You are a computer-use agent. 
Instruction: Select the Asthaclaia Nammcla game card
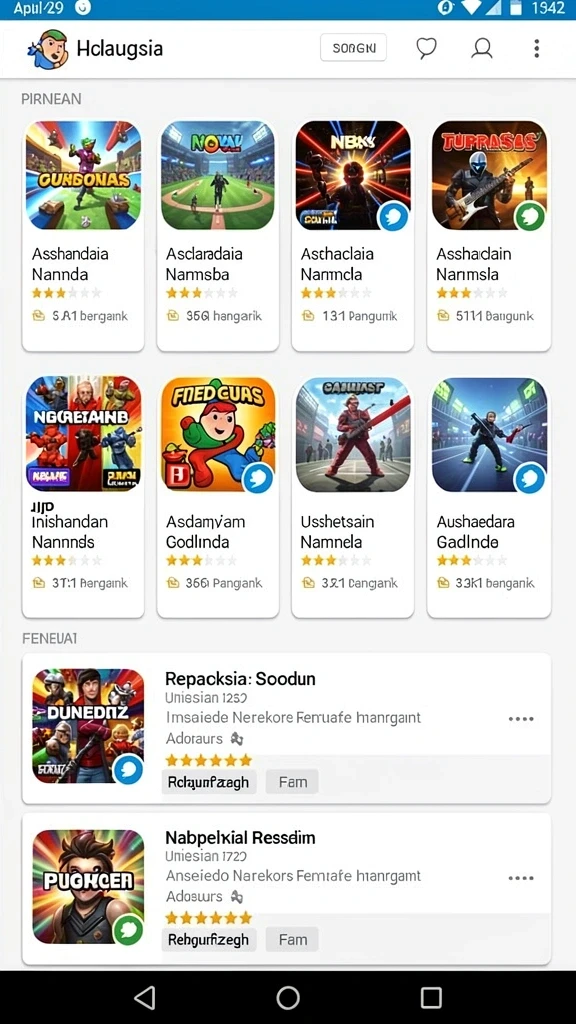click(353, 235)
